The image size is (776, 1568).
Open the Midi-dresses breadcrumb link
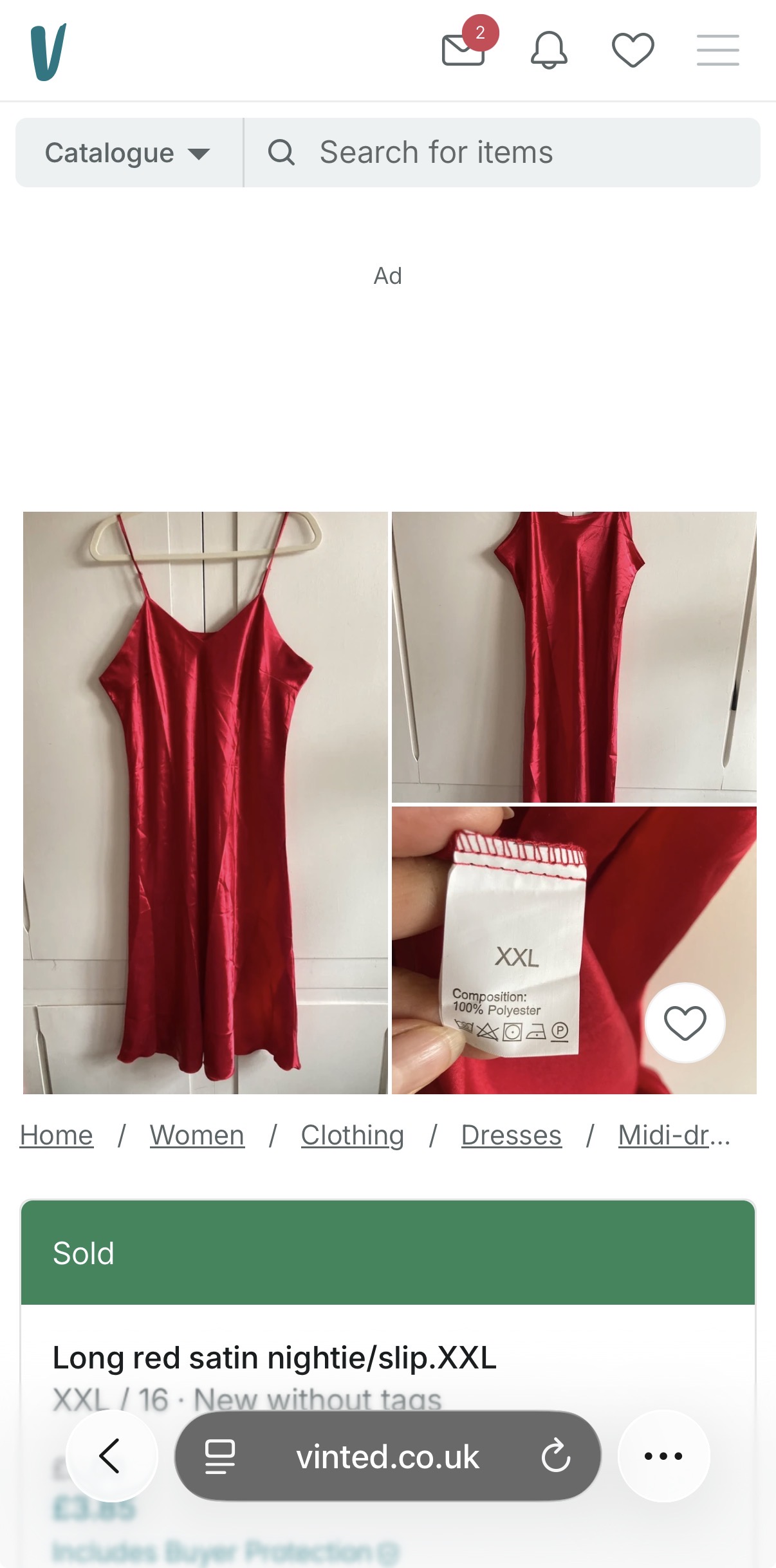point(673,1135)
